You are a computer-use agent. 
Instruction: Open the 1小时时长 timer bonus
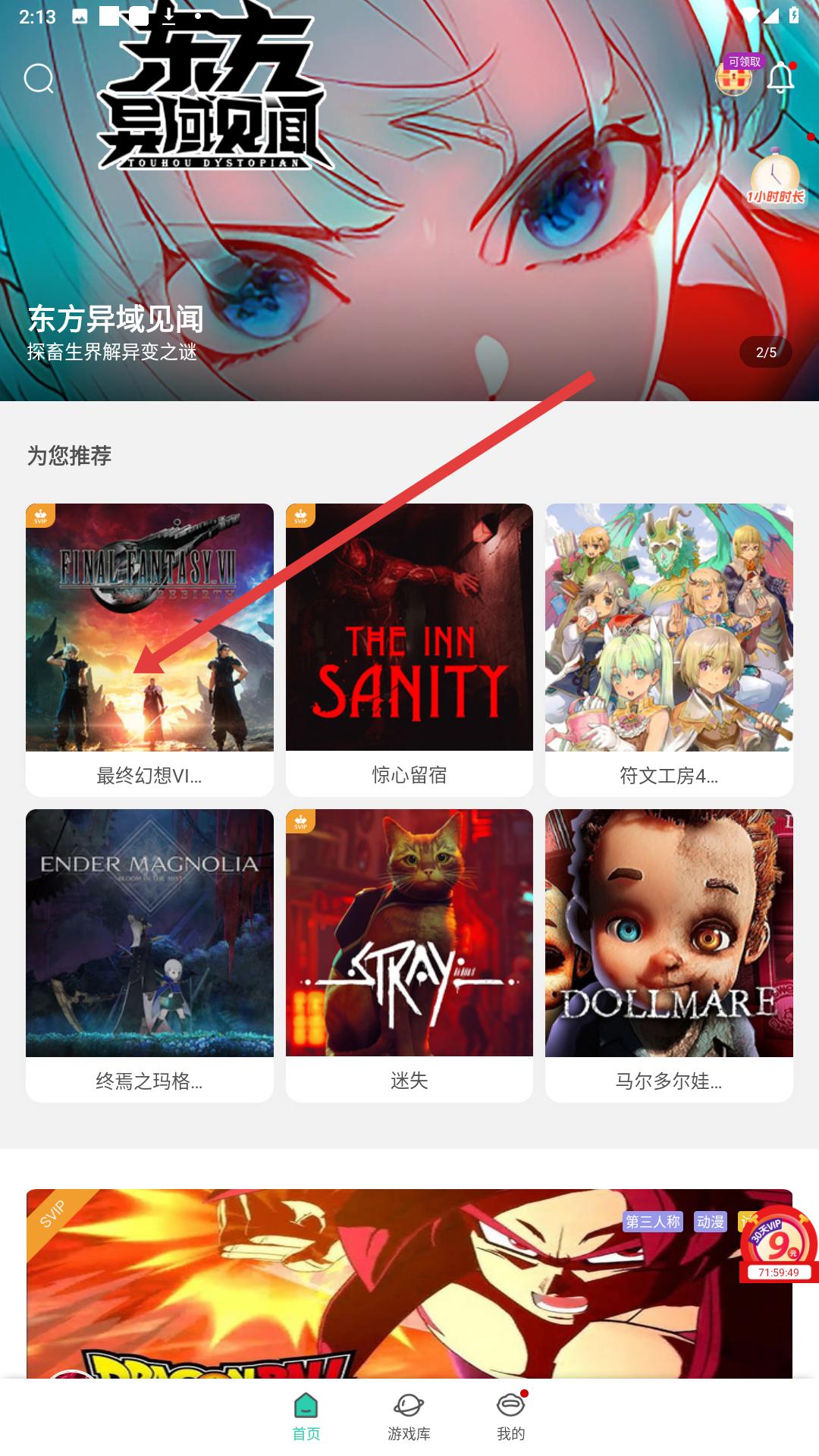point(775,179)
